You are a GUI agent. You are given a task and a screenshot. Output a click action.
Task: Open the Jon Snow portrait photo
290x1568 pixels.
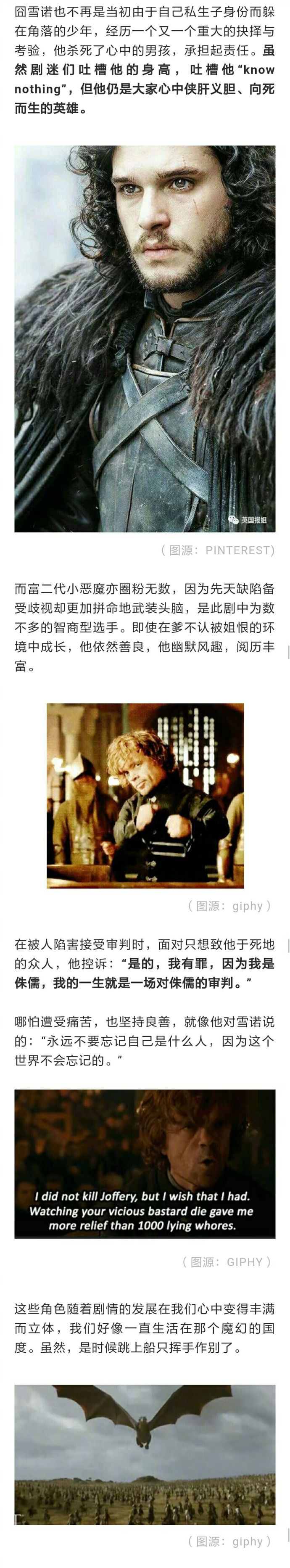145,338
